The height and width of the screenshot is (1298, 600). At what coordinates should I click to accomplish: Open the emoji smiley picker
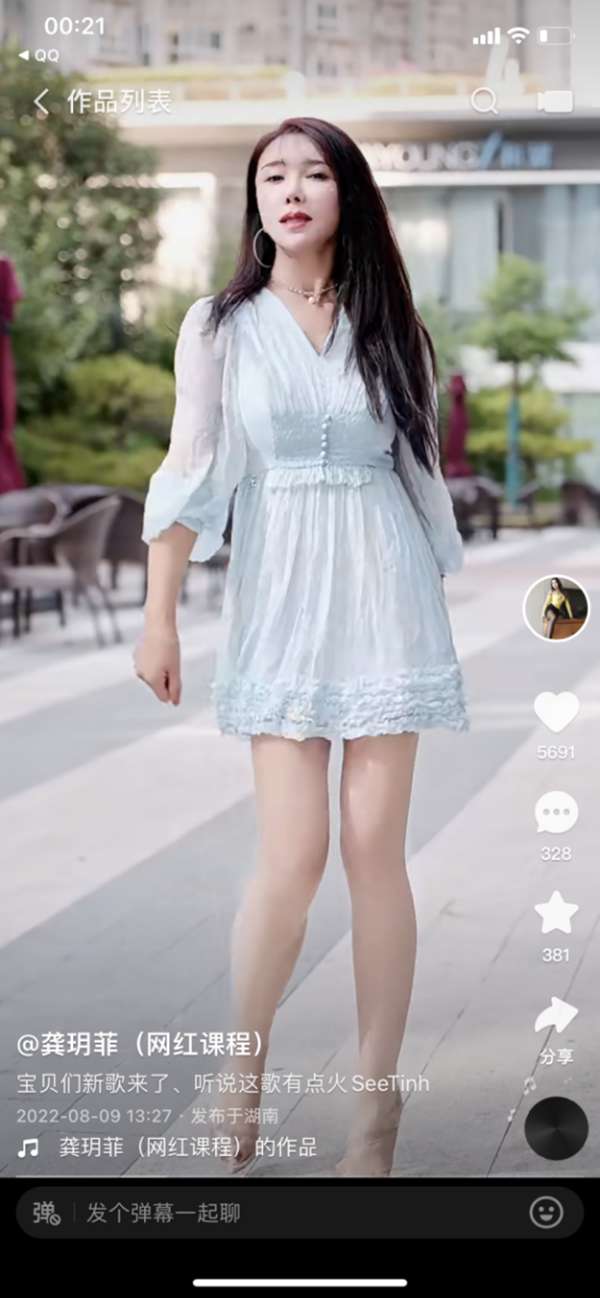click(546, 1213)
